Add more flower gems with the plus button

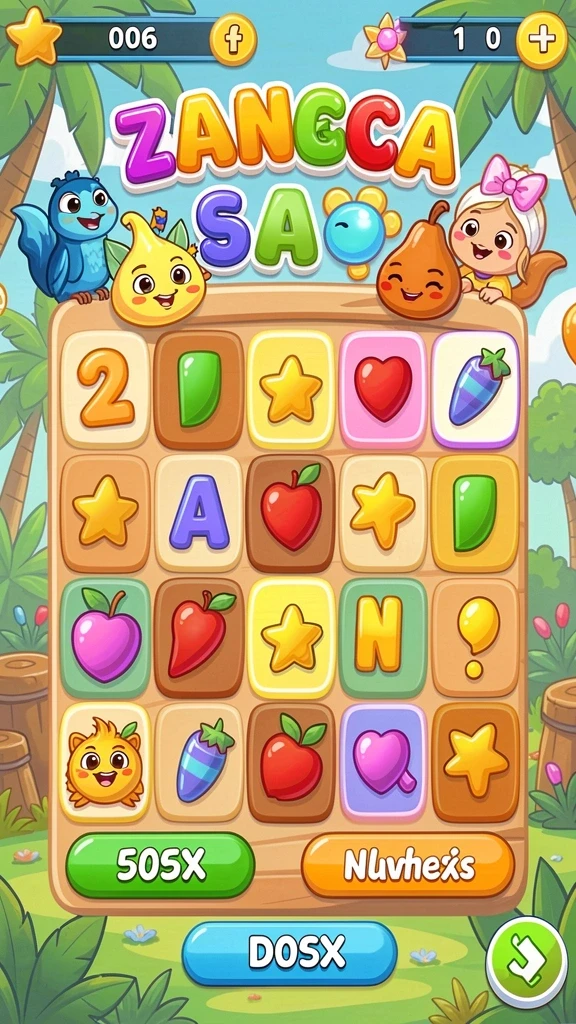pos(541,40)
